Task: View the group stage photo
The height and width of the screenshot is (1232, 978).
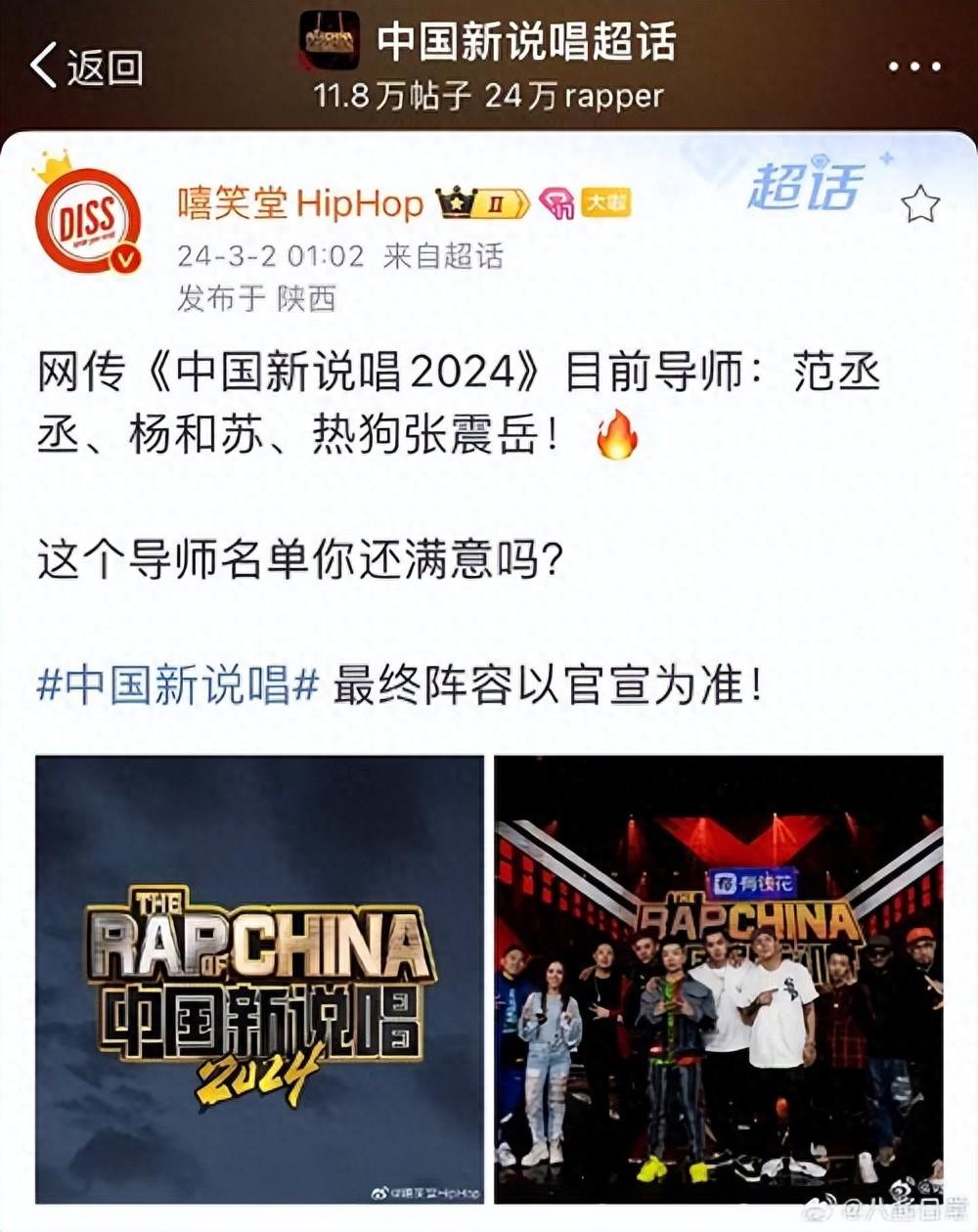Action: coord(719,979)
